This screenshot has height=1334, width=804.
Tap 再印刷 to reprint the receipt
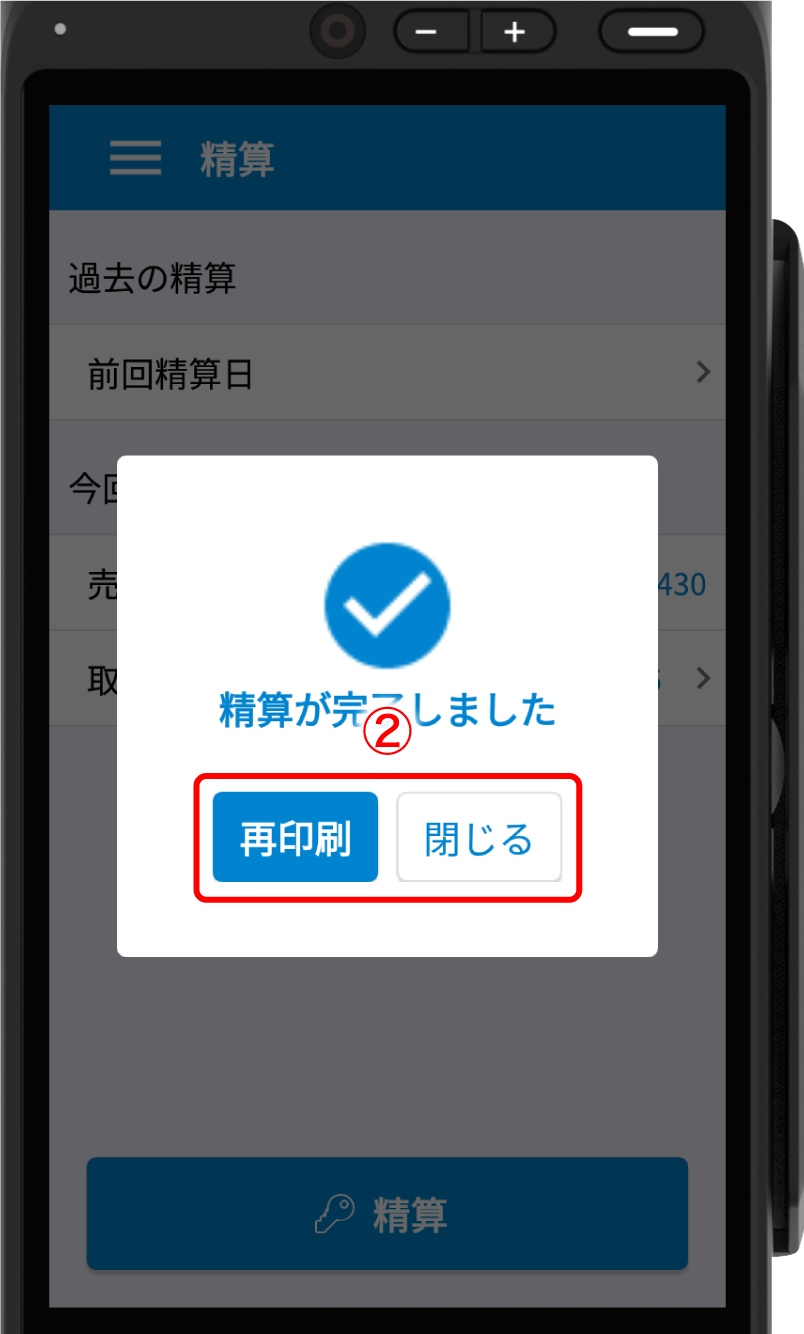click(x=295, y=838)
